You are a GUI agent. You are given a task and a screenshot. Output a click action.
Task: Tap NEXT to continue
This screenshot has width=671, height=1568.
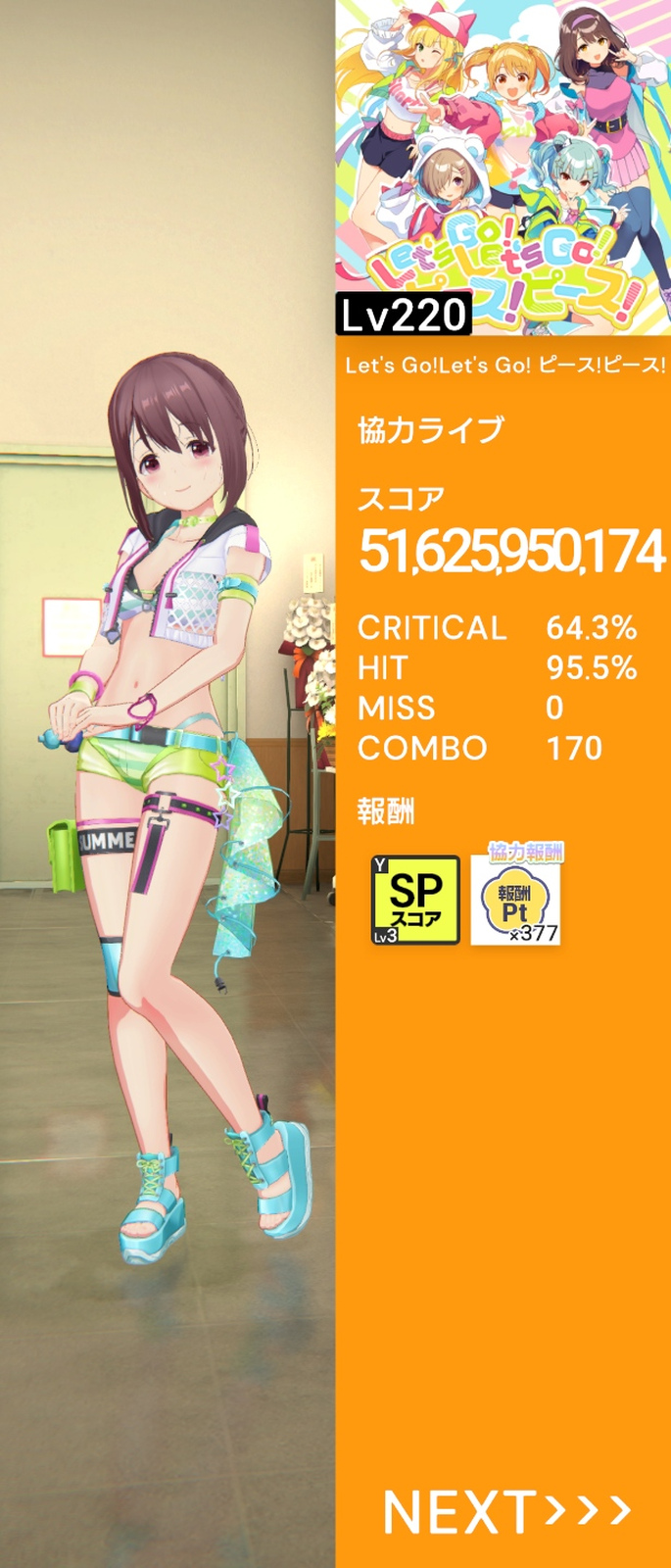coord(505,1511)
